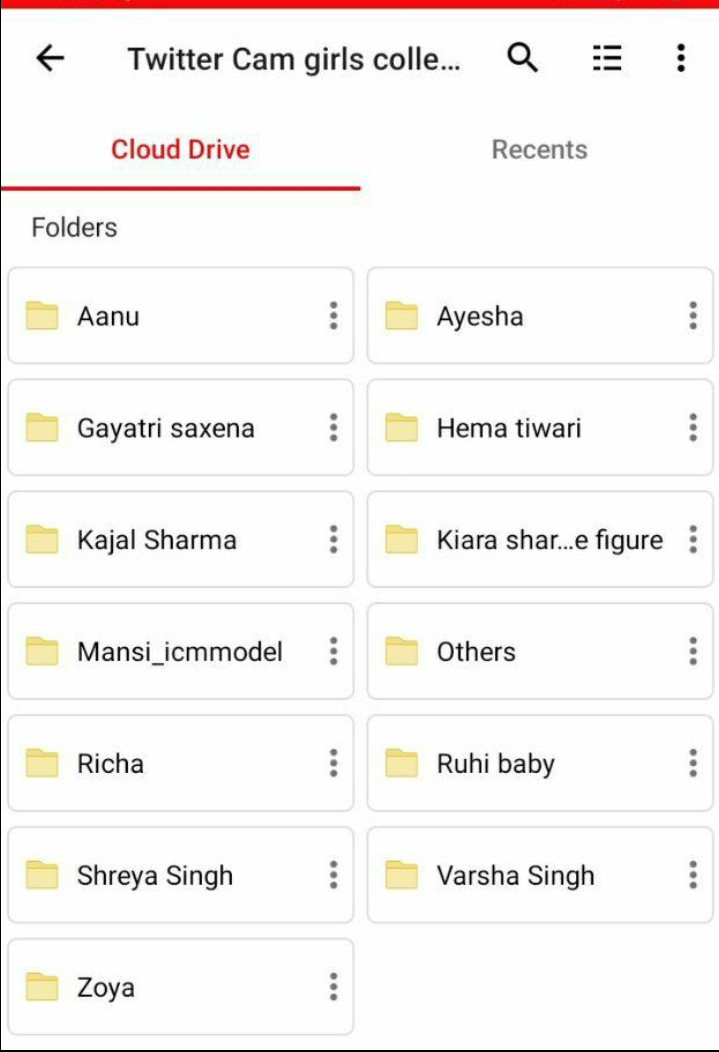The image size is (719, 1052).
Task: Open the app bar overflow menu
Action: (680, 59)
